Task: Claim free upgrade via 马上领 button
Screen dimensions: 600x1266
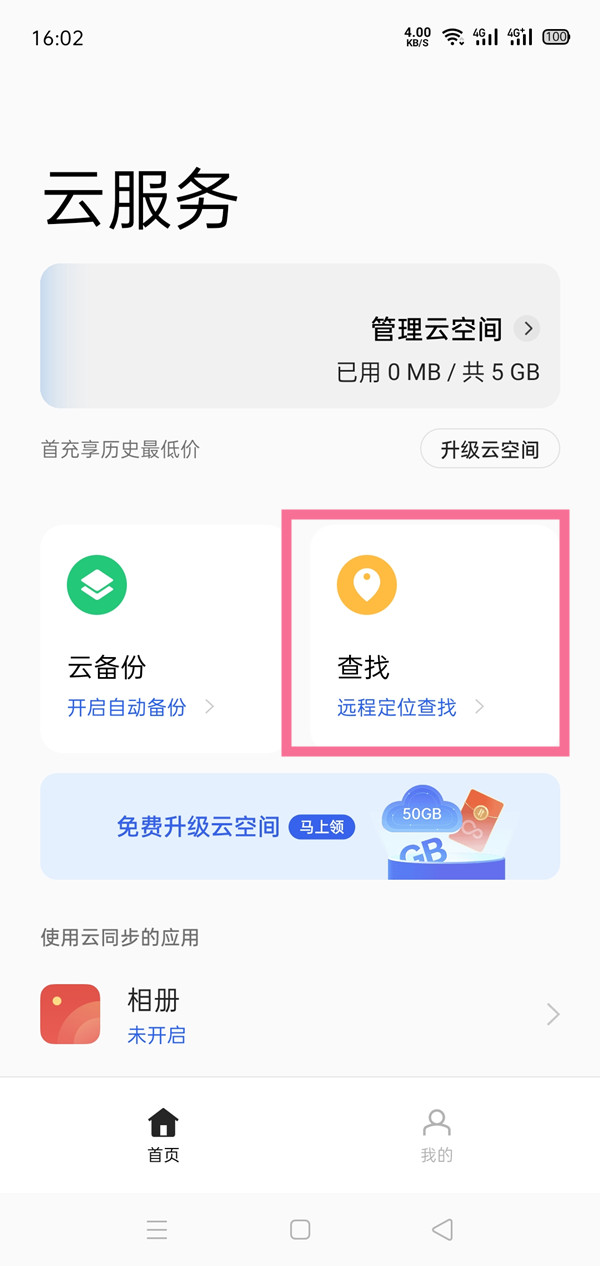Action: click(x=322, y=827)
